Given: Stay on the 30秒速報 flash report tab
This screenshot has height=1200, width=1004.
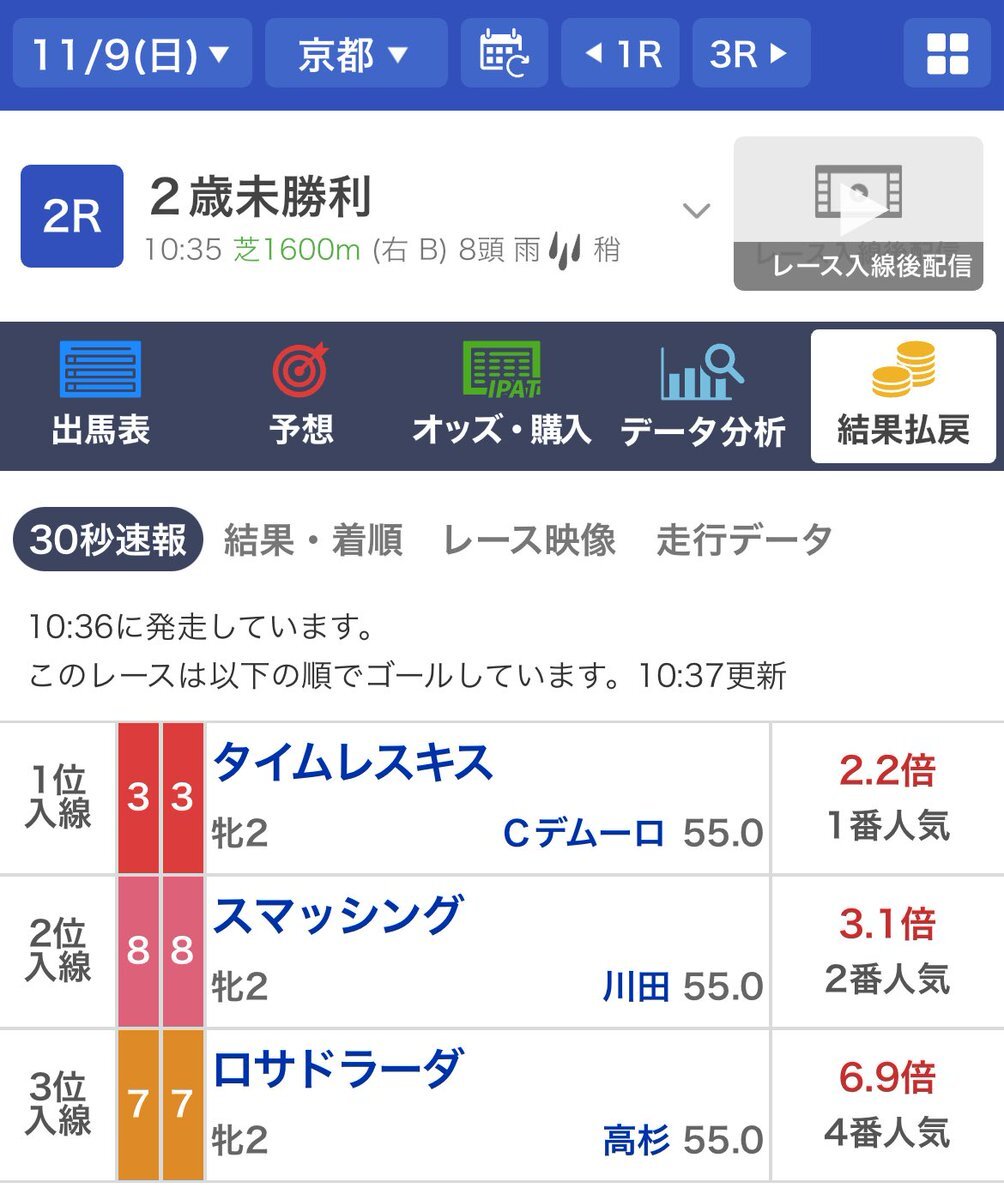Looking at the screenshot, I should pos(106,539).
